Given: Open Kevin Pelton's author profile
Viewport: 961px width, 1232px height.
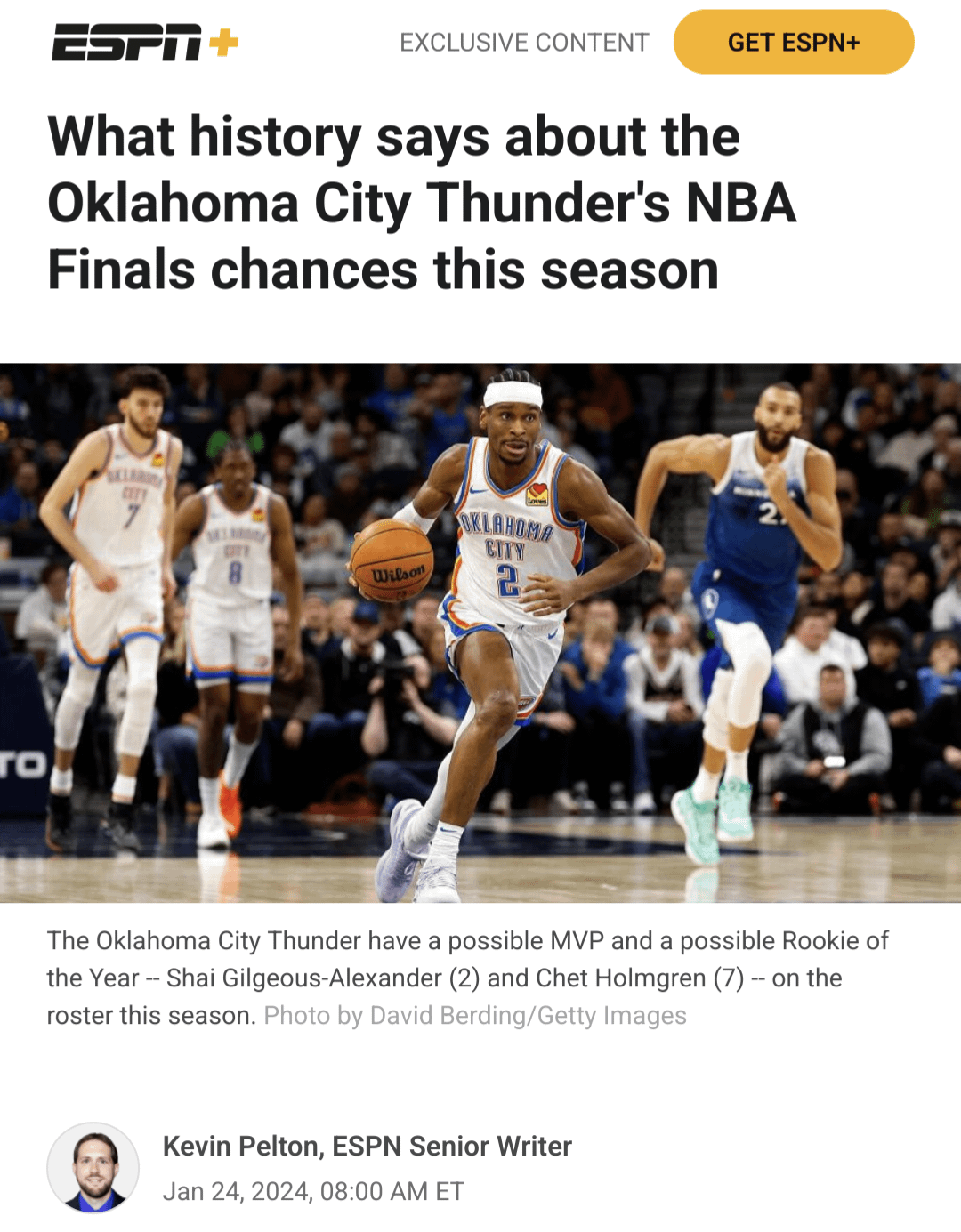Looking at the screenshot, I should click(366, 1146).
